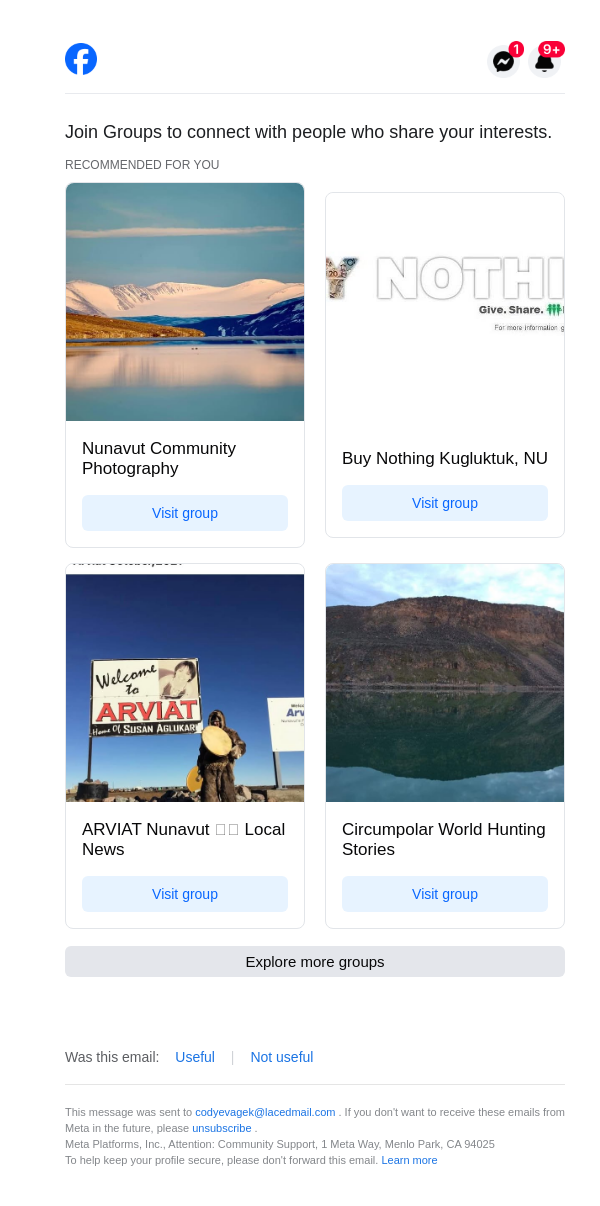Visit the Buy Nothing Kugluktuk group
Image resolution: width=600 pixels, height=1206 pixels.
pyautogui.click(x=445, y=503)
